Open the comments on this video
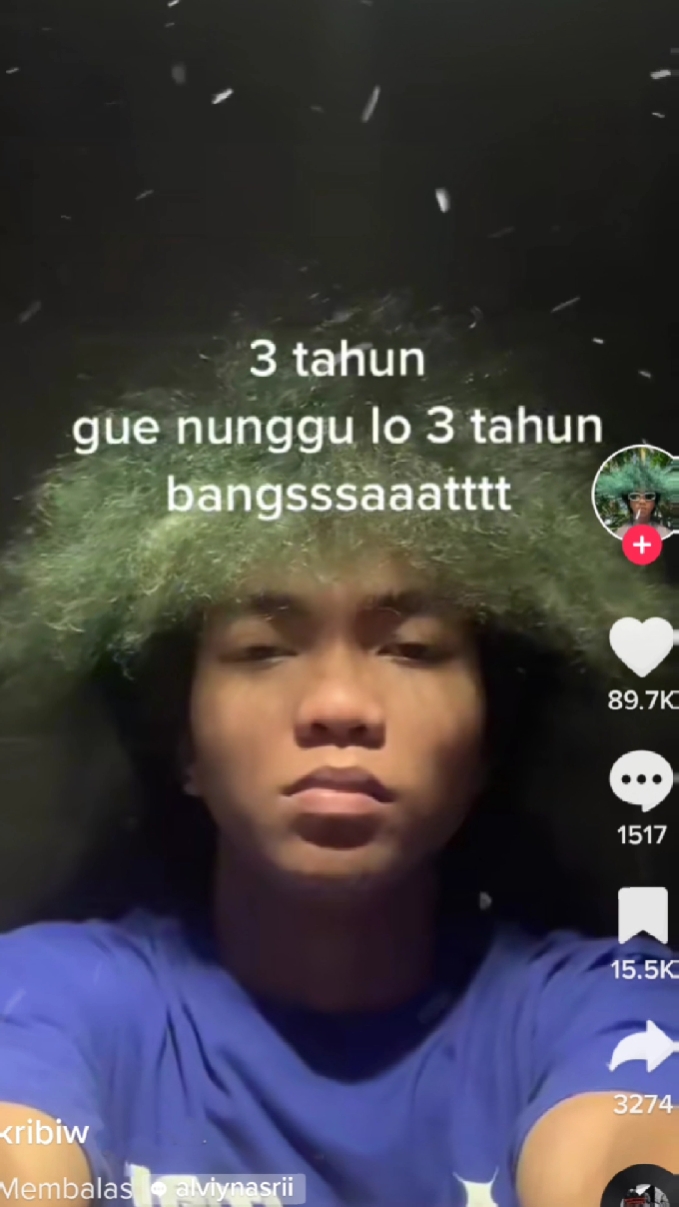679x1207 pixels. pos(641,779)
